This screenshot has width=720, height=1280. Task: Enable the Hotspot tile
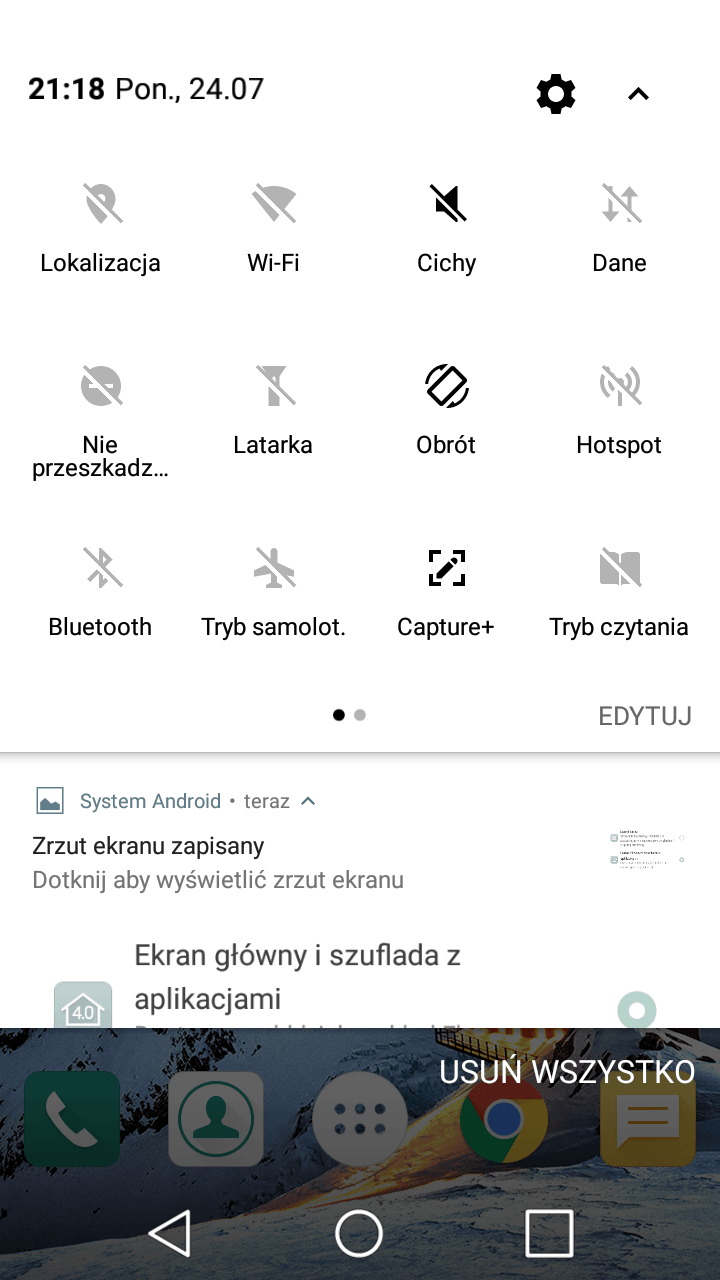(x=620, y=410)
